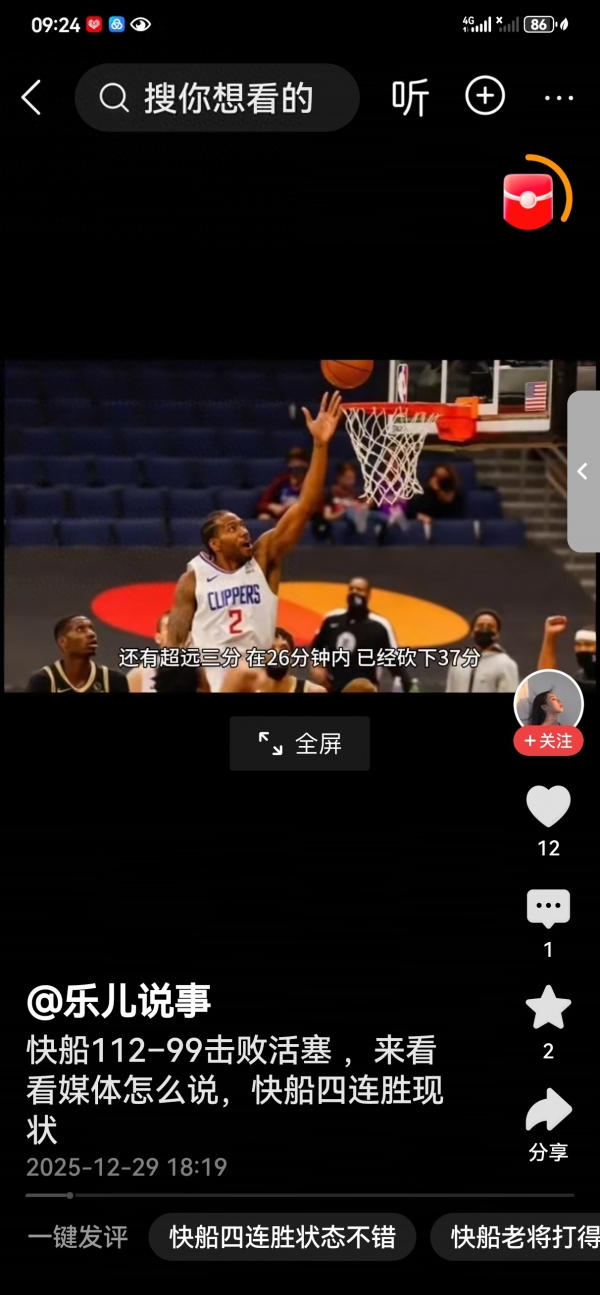Viewport: 600px width, 1295px height.
Task: Tap the 听 listen mode button
Action: 410,98
